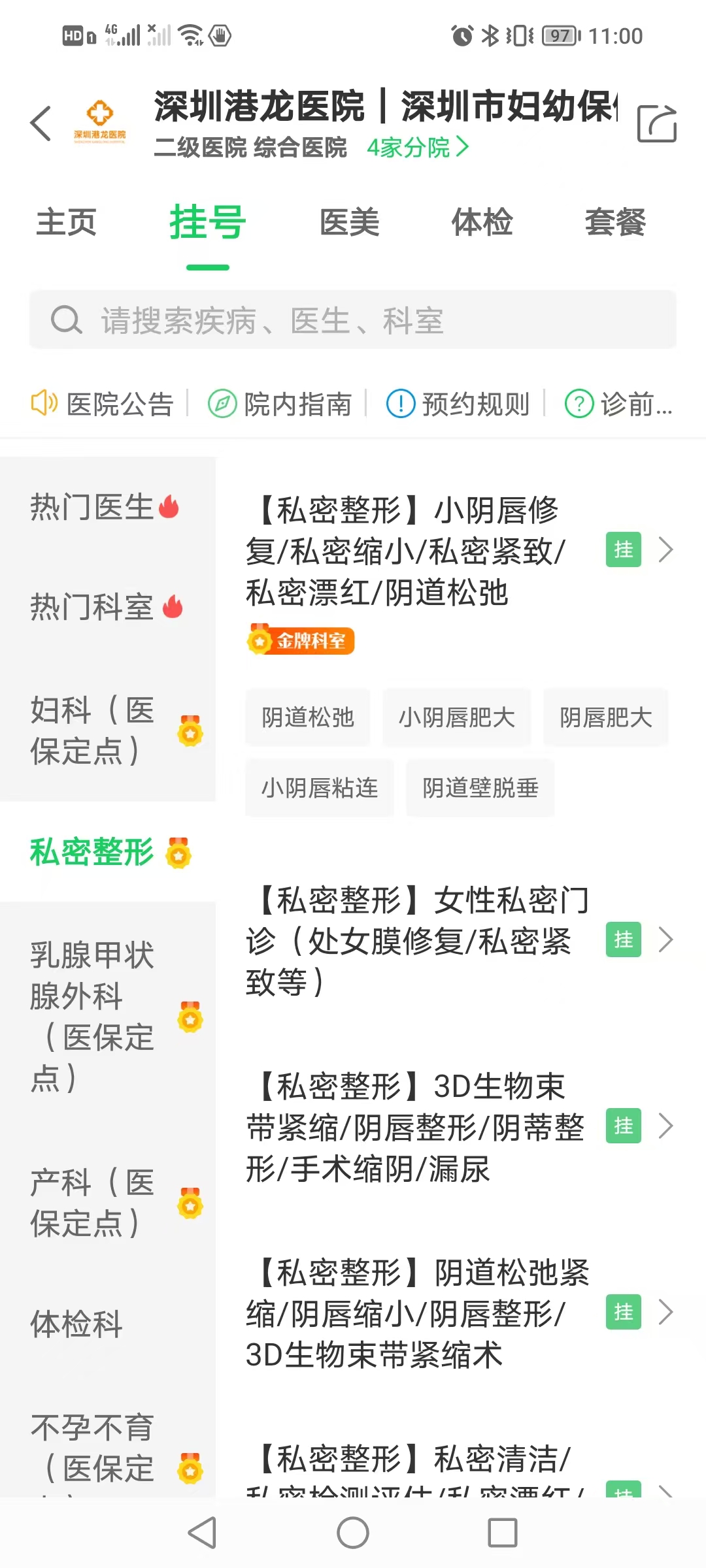The width and height of the screenshot is (706, 1568).
Task: Open 医院公告 announcements
Action: (103, 404)
